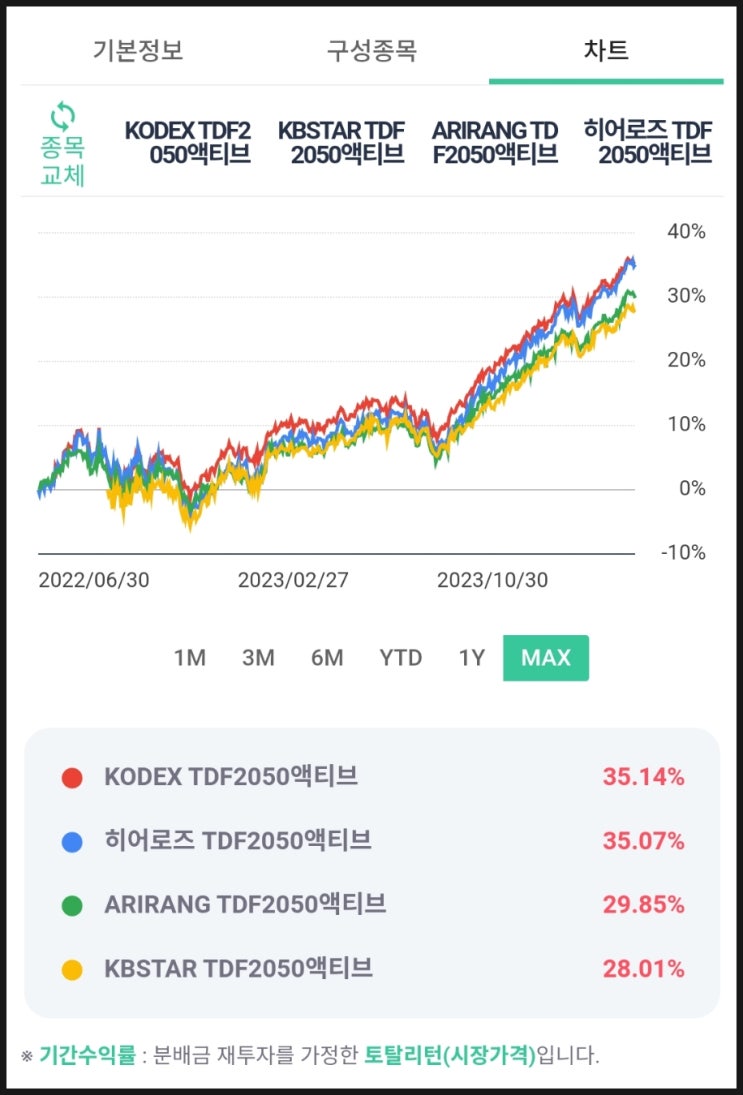Viewport: 743px width, 1095px height.
Task: Enable the 1Y period view
Action: point(471,657)
